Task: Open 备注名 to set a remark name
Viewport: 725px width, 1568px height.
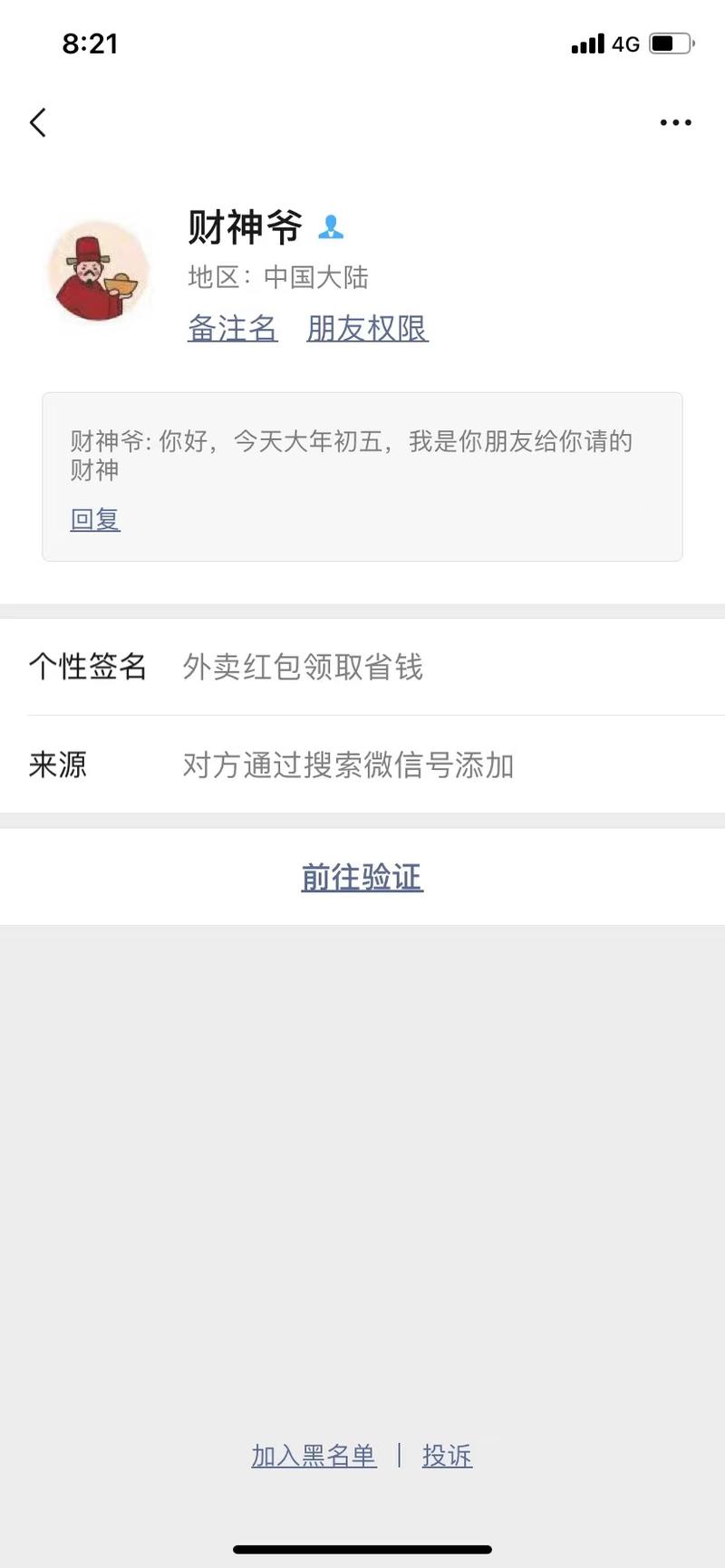Action: point(232,329)
